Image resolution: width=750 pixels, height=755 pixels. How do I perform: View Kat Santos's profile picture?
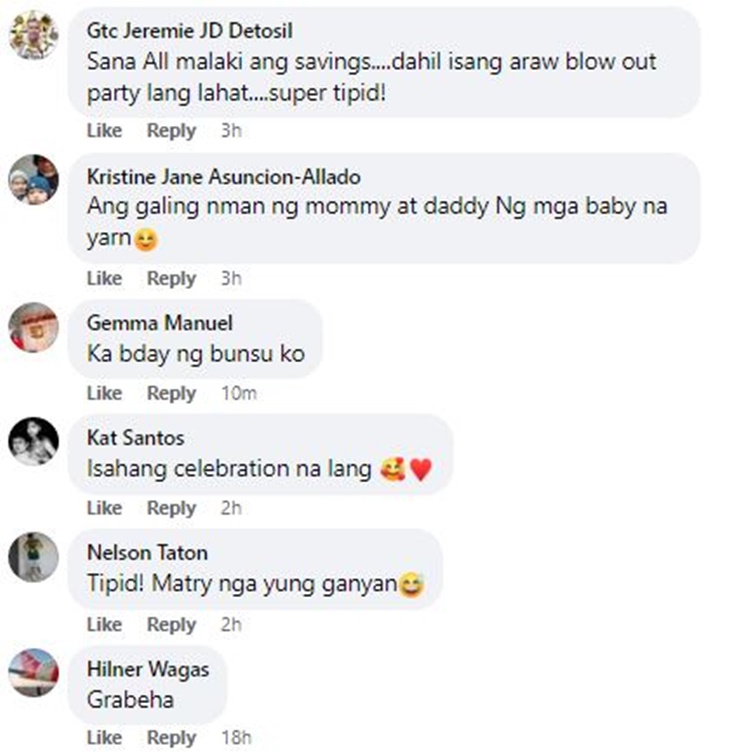point(34,441)
